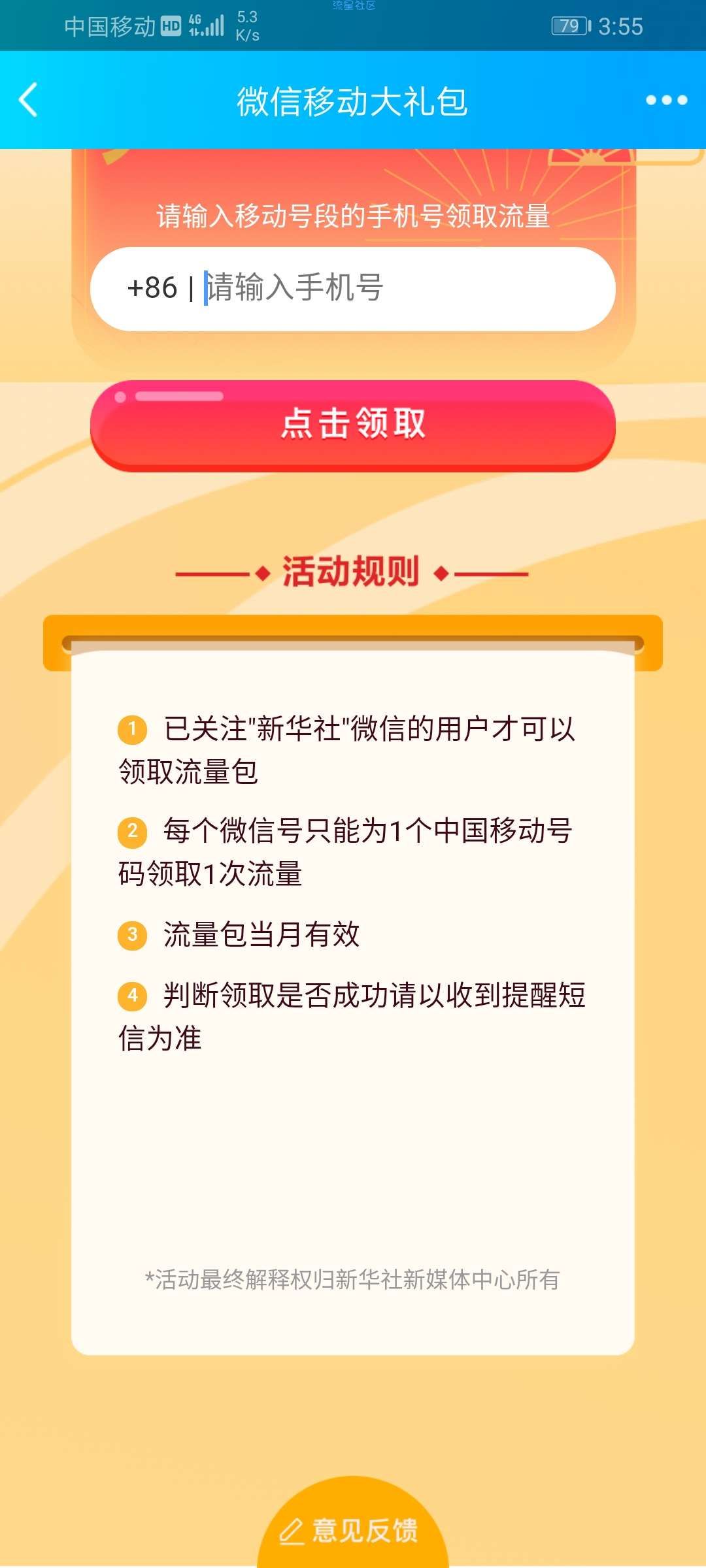Open the three-dot more options menu
This screenshot has width=706, height=1568.
[x=666, y=100]
